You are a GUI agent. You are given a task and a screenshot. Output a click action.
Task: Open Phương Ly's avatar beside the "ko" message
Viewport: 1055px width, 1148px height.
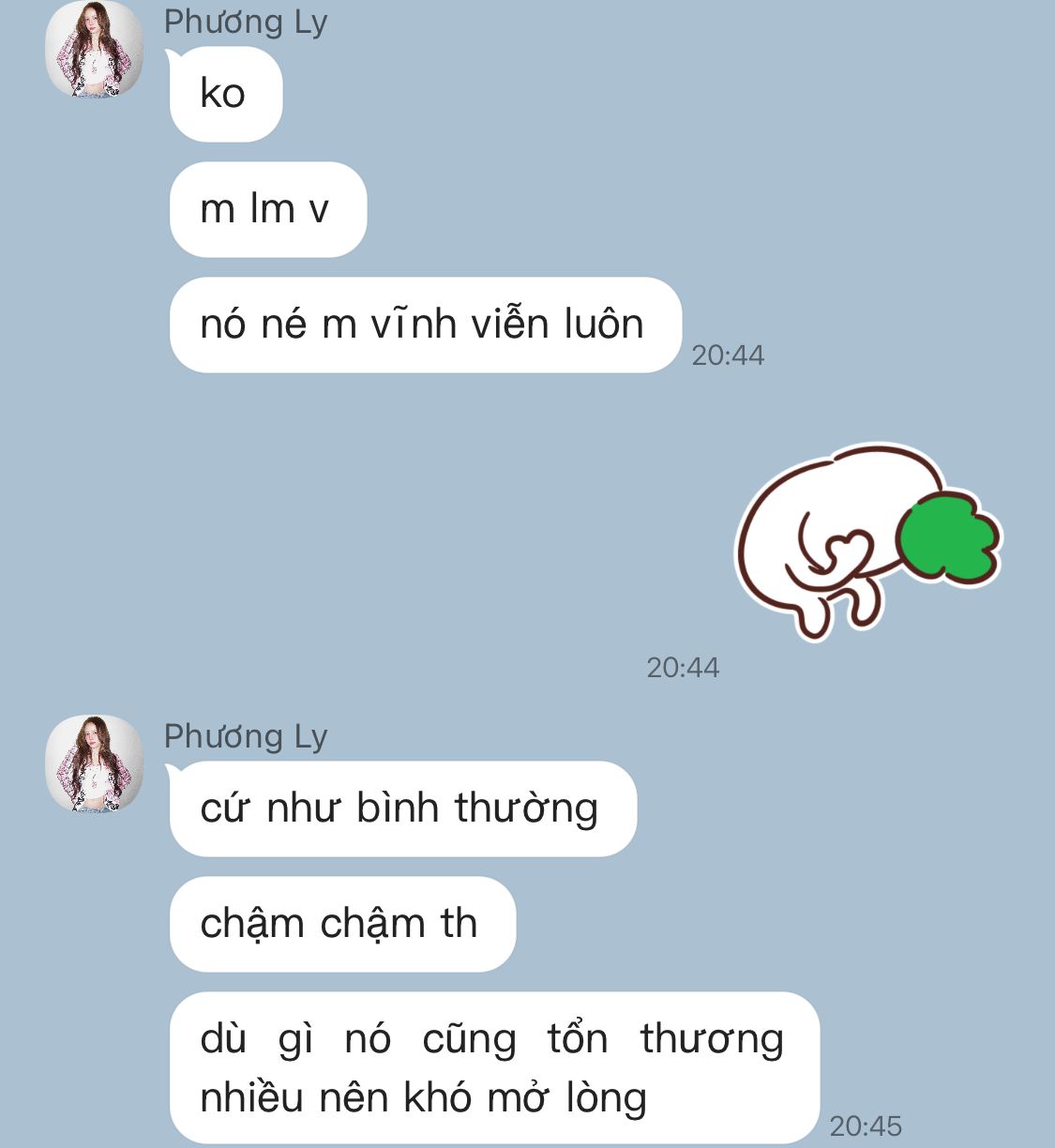[94, 49]
